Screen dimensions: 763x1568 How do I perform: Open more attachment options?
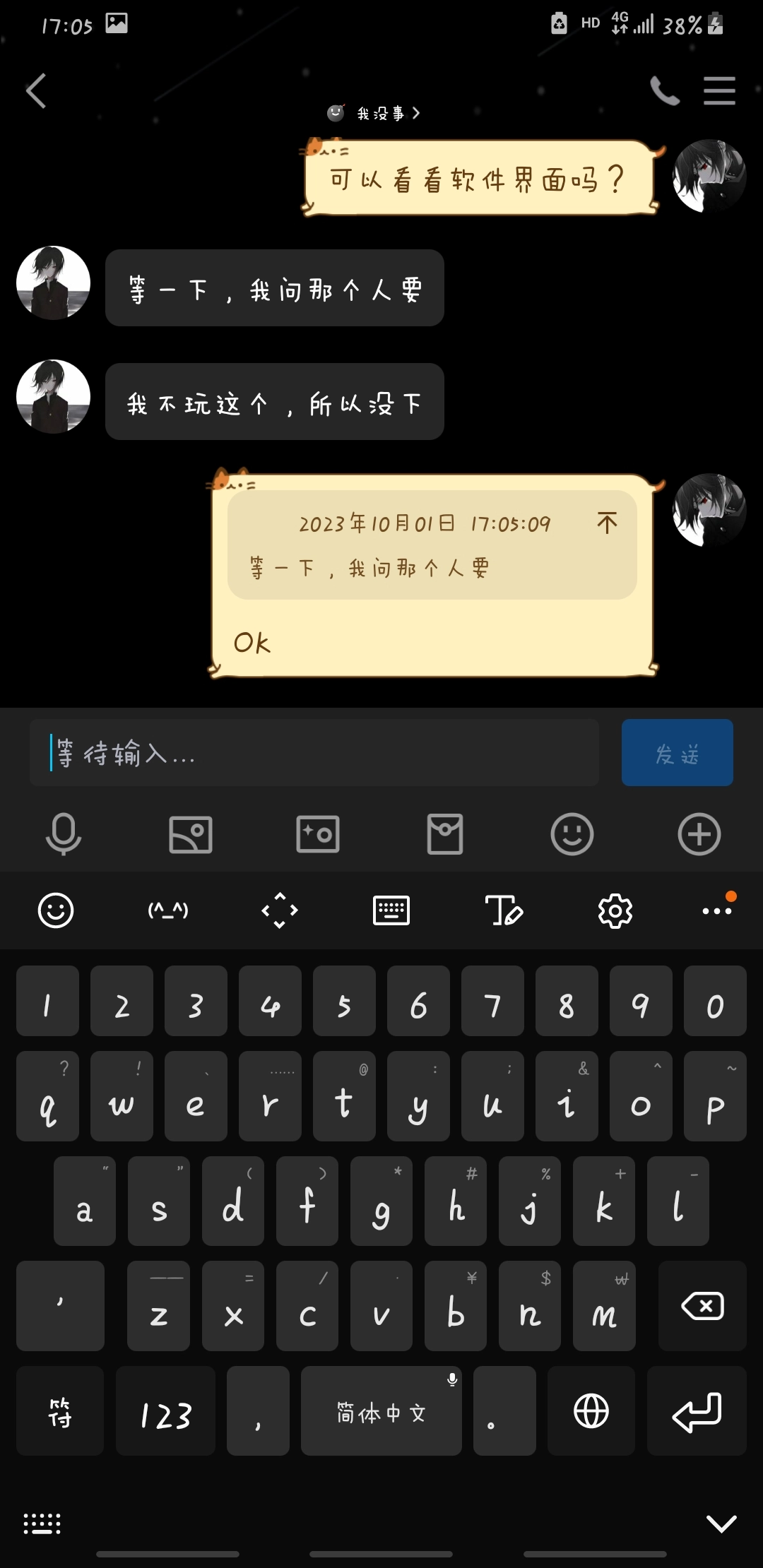coord(699,834)
